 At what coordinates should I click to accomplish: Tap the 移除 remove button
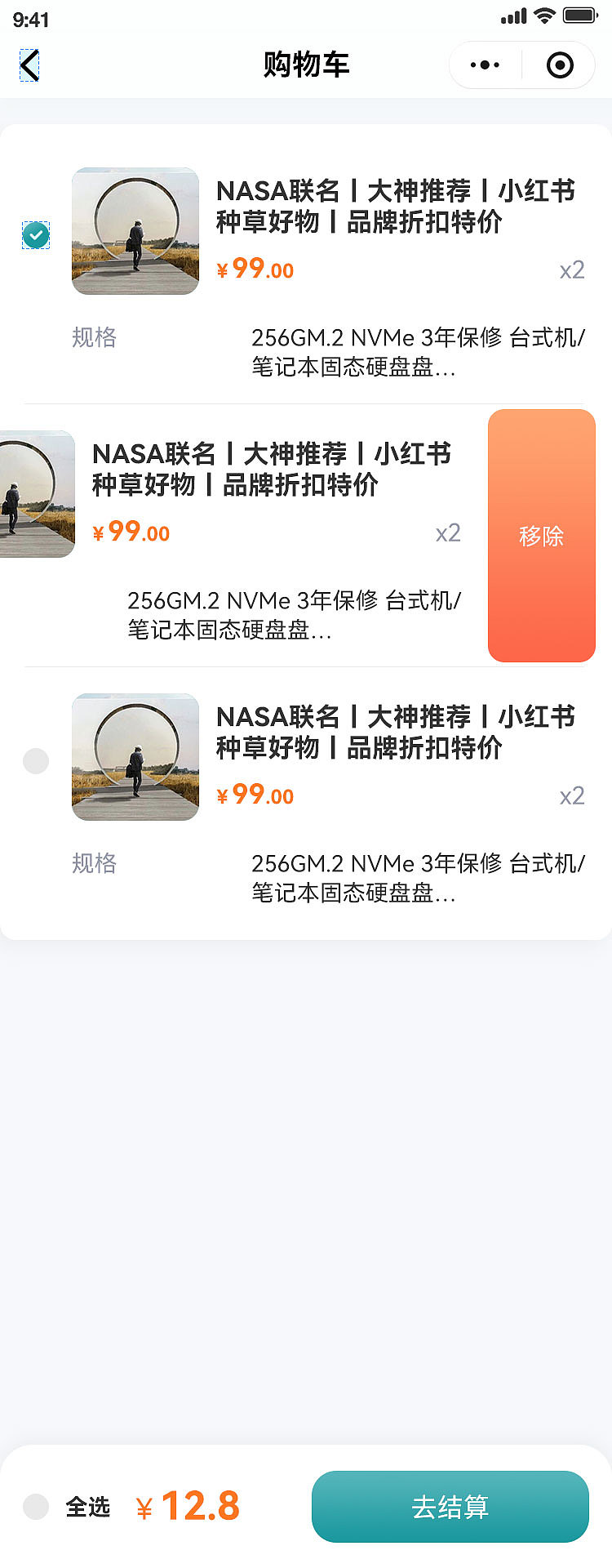click(541, 535)
